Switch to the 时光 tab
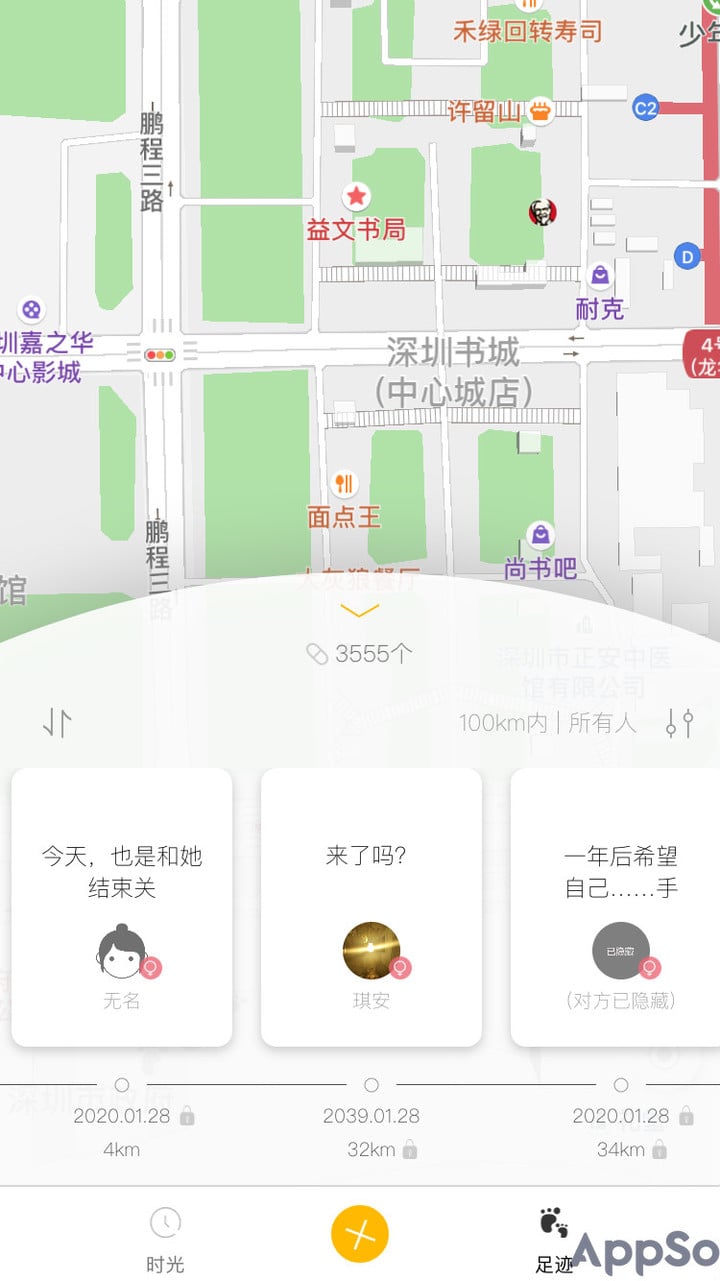This screenshot has height=1281, width=720. point(165,1239)
